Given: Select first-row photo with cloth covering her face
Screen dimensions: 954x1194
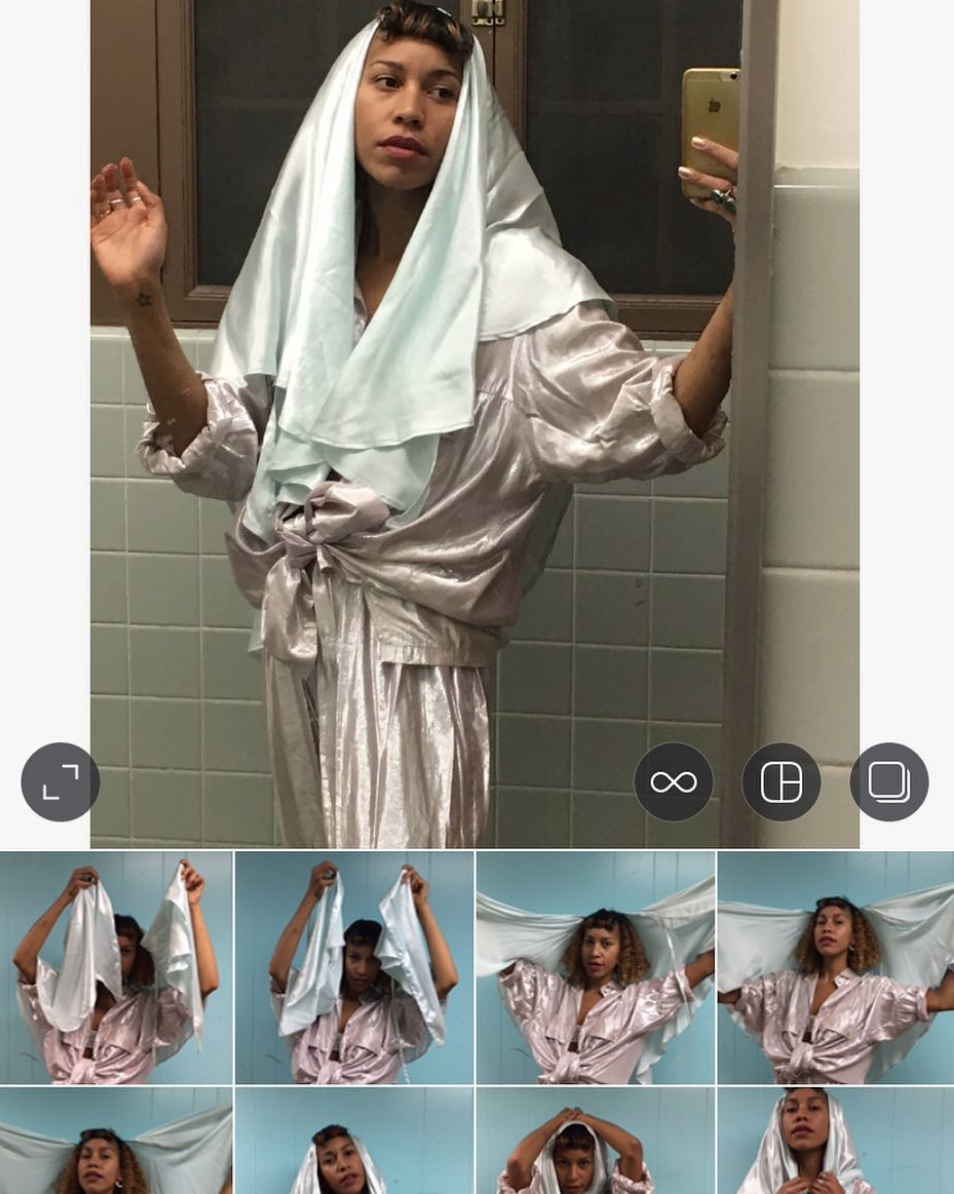Looking at the screenshot, I should coord(116,967).
